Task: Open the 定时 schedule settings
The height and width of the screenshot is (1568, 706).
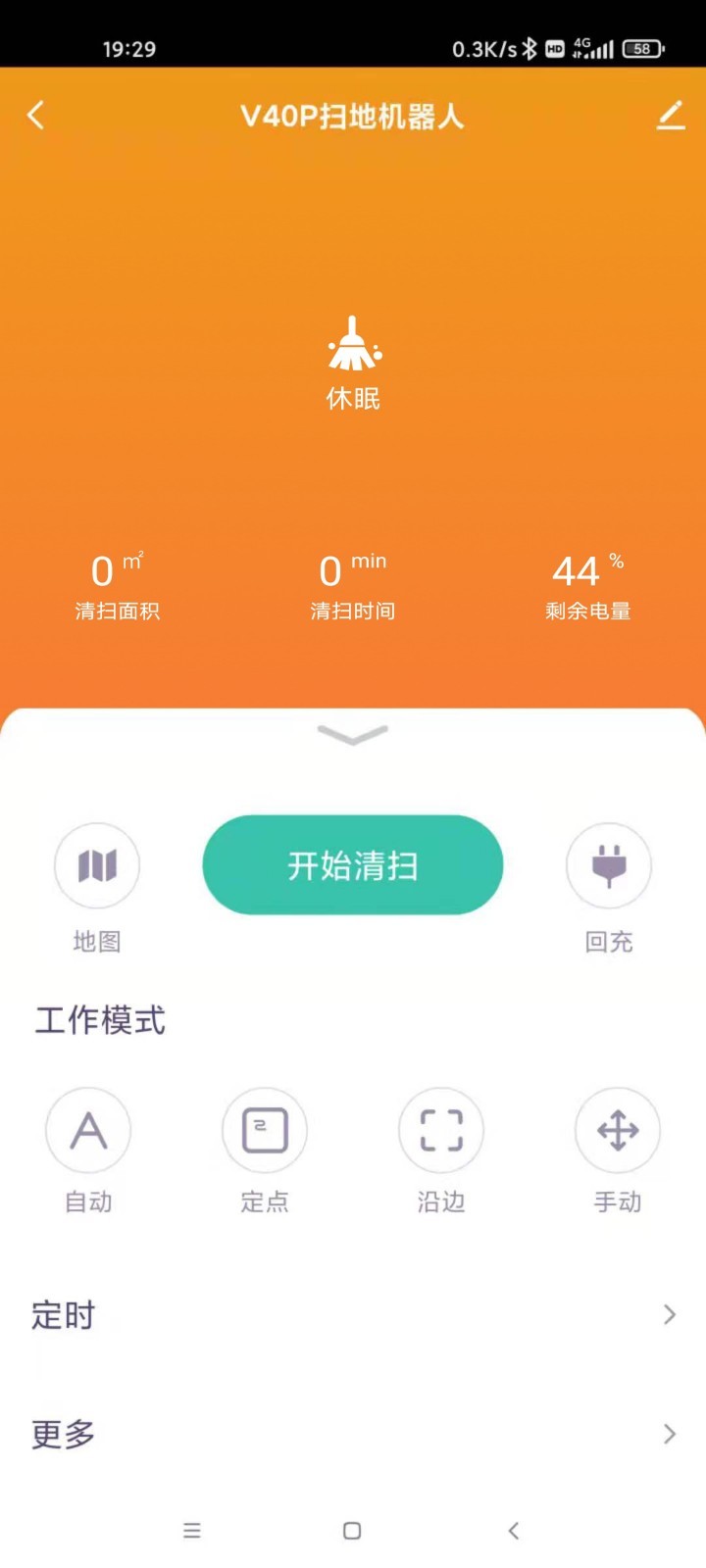Action: tap(353, 1315)
